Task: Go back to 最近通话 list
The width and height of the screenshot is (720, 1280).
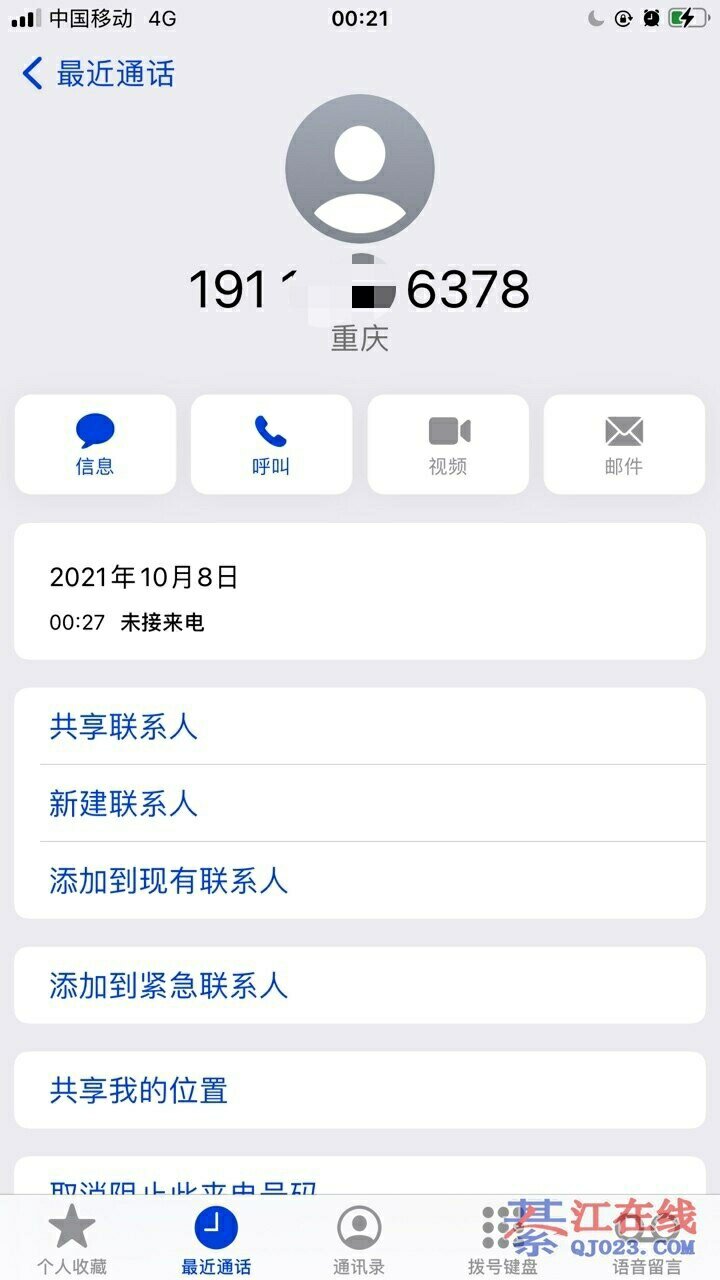Action: [97, 74]
